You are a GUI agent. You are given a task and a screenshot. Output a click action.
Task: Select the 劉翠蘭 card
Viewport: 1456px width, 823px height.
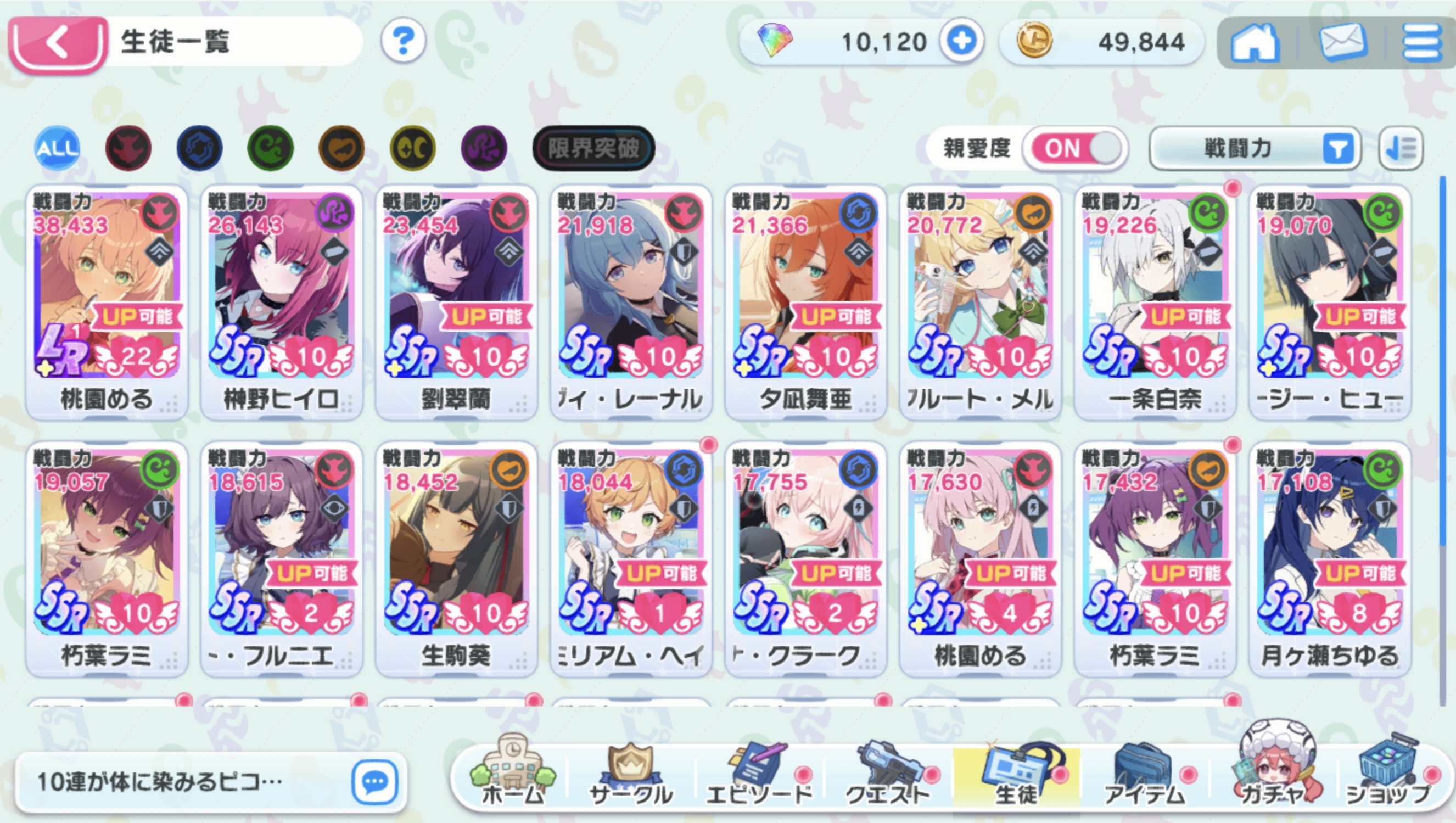pyautogui.click(x=456, y=303)
